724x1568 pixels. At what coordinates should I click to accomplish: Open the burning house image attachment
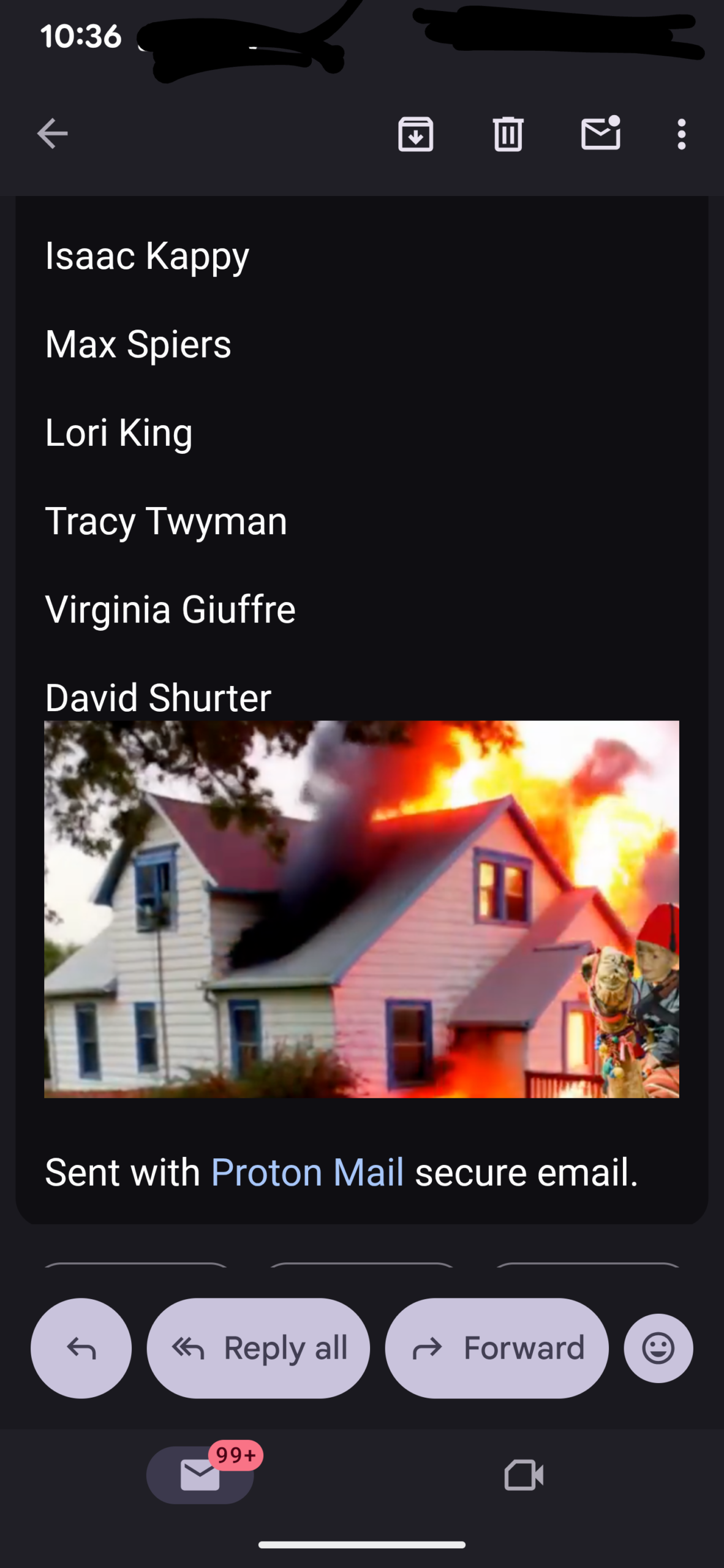(x=361, y=909)
